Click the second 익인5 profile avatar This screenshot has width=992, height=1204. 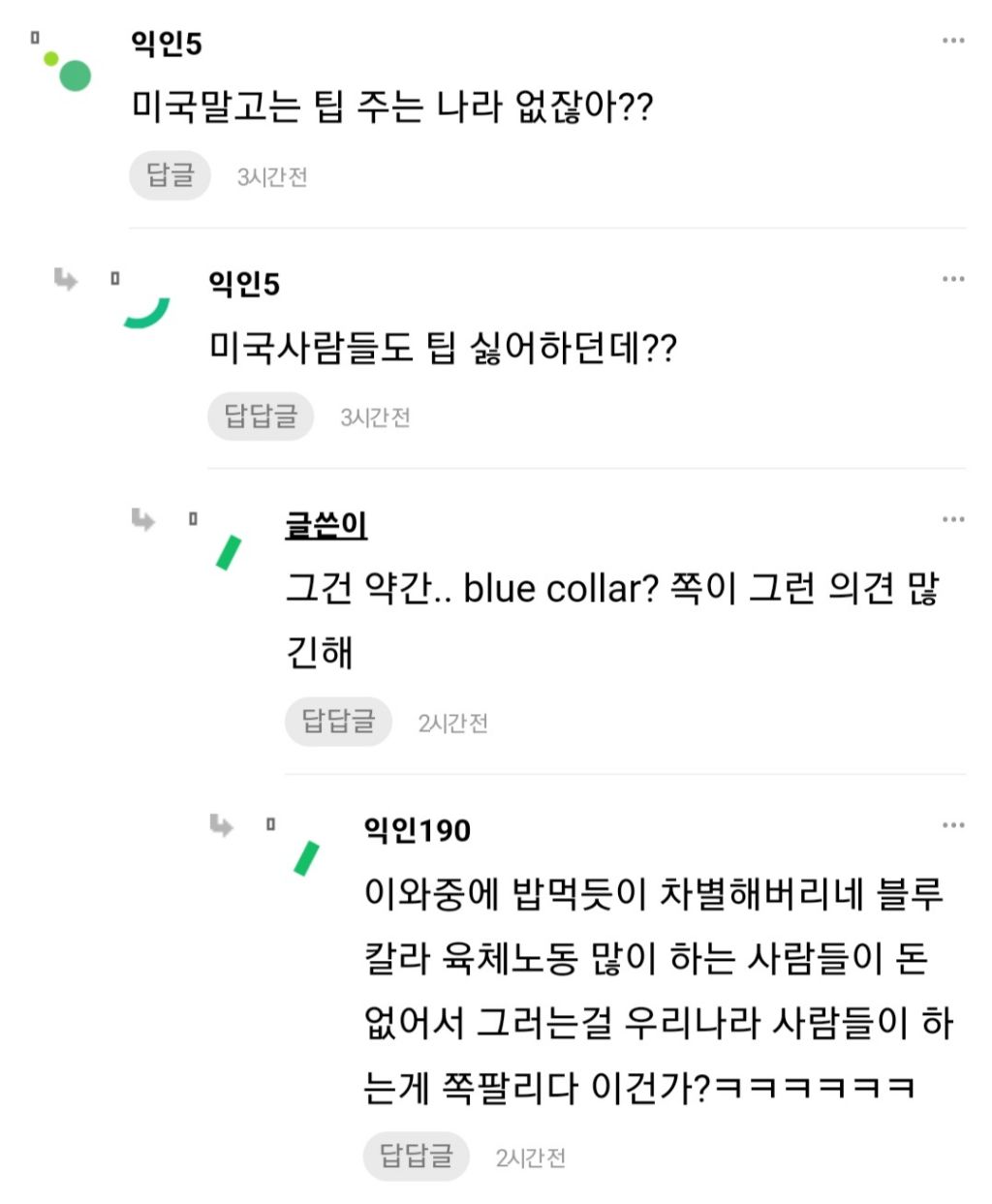pos(146,310)
